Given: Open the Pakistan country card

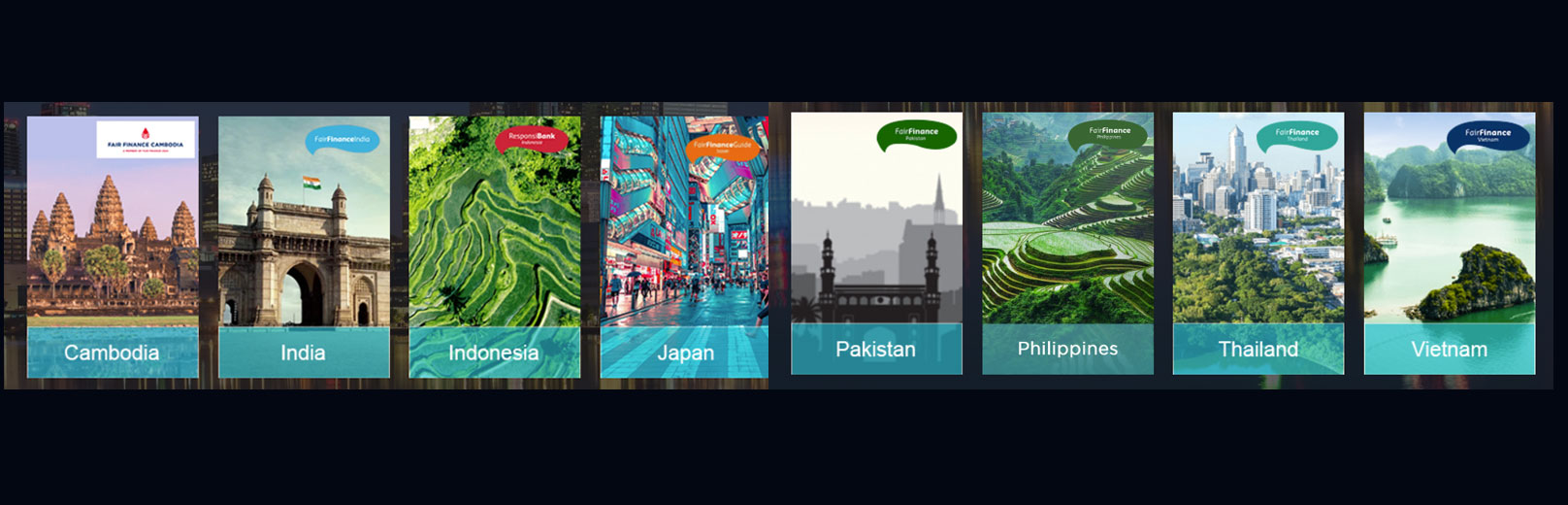Looking at the screenshot, I should tap(876, 243).
